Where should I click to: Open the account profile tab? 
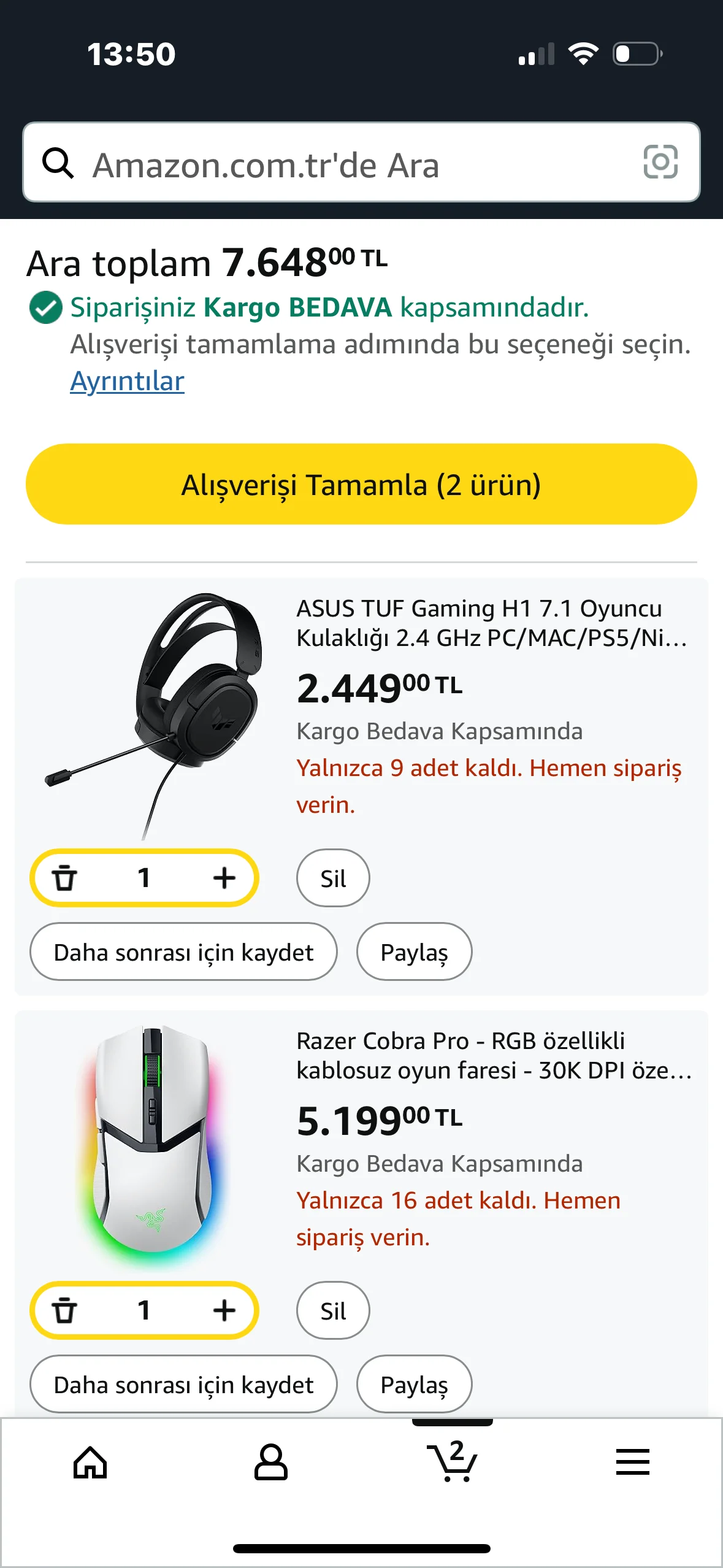tap(270, 1462)
